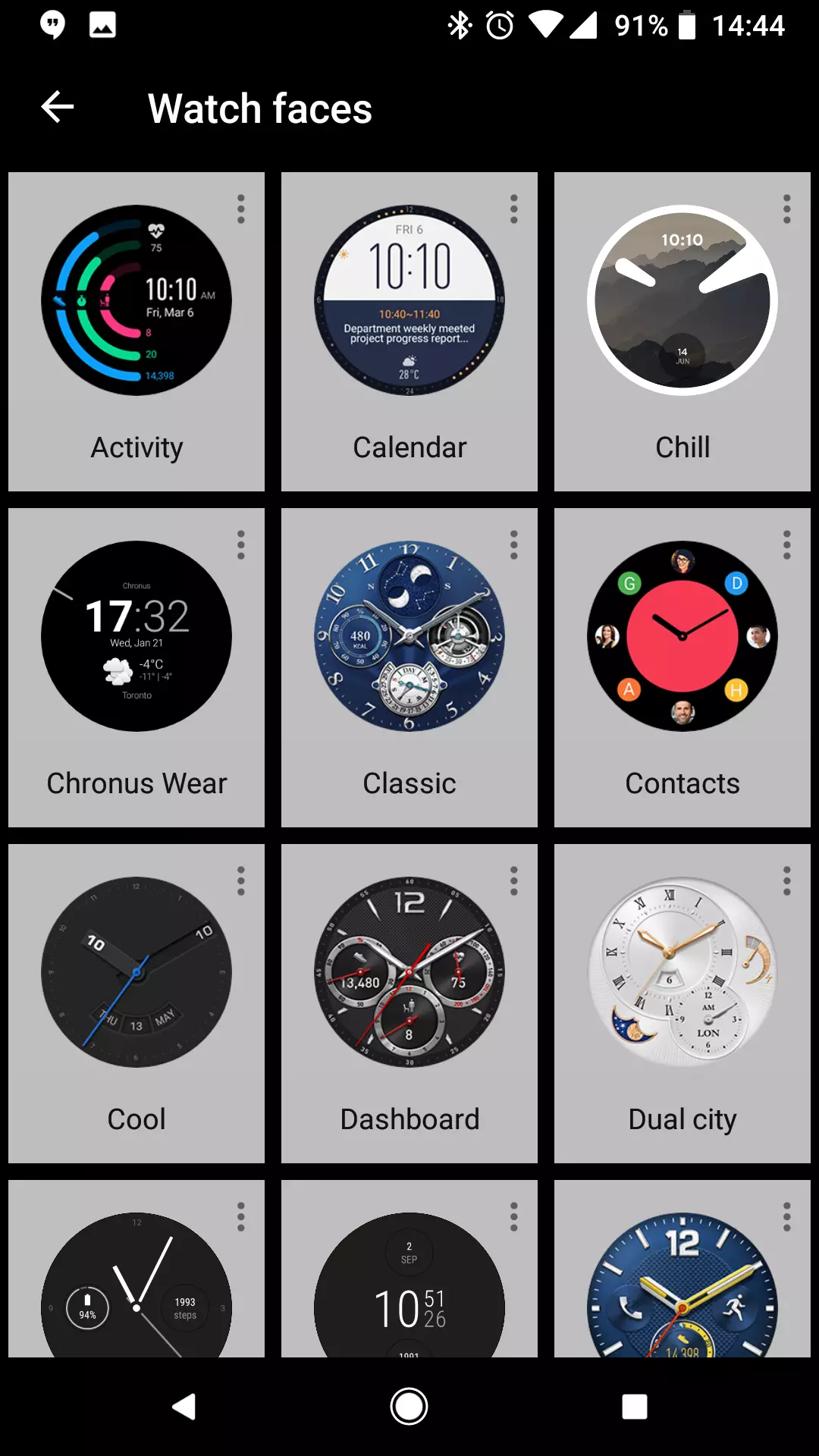Go back from Watch faces
Viewport: 819px width, 1456px height.
(x=58, y=107)
